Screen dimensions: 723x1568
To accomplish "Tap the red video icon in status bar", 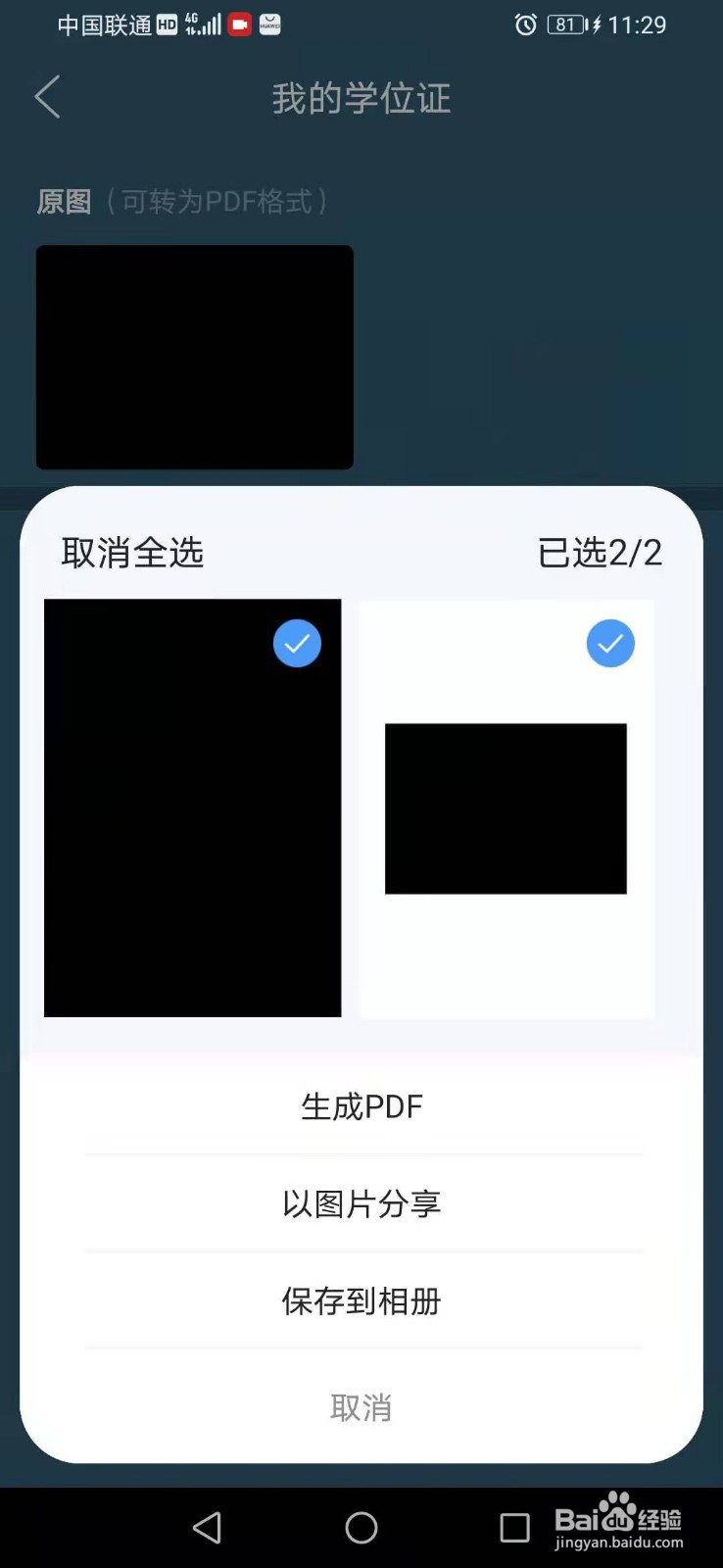I will pyautogui.click(x=239, y=24).
